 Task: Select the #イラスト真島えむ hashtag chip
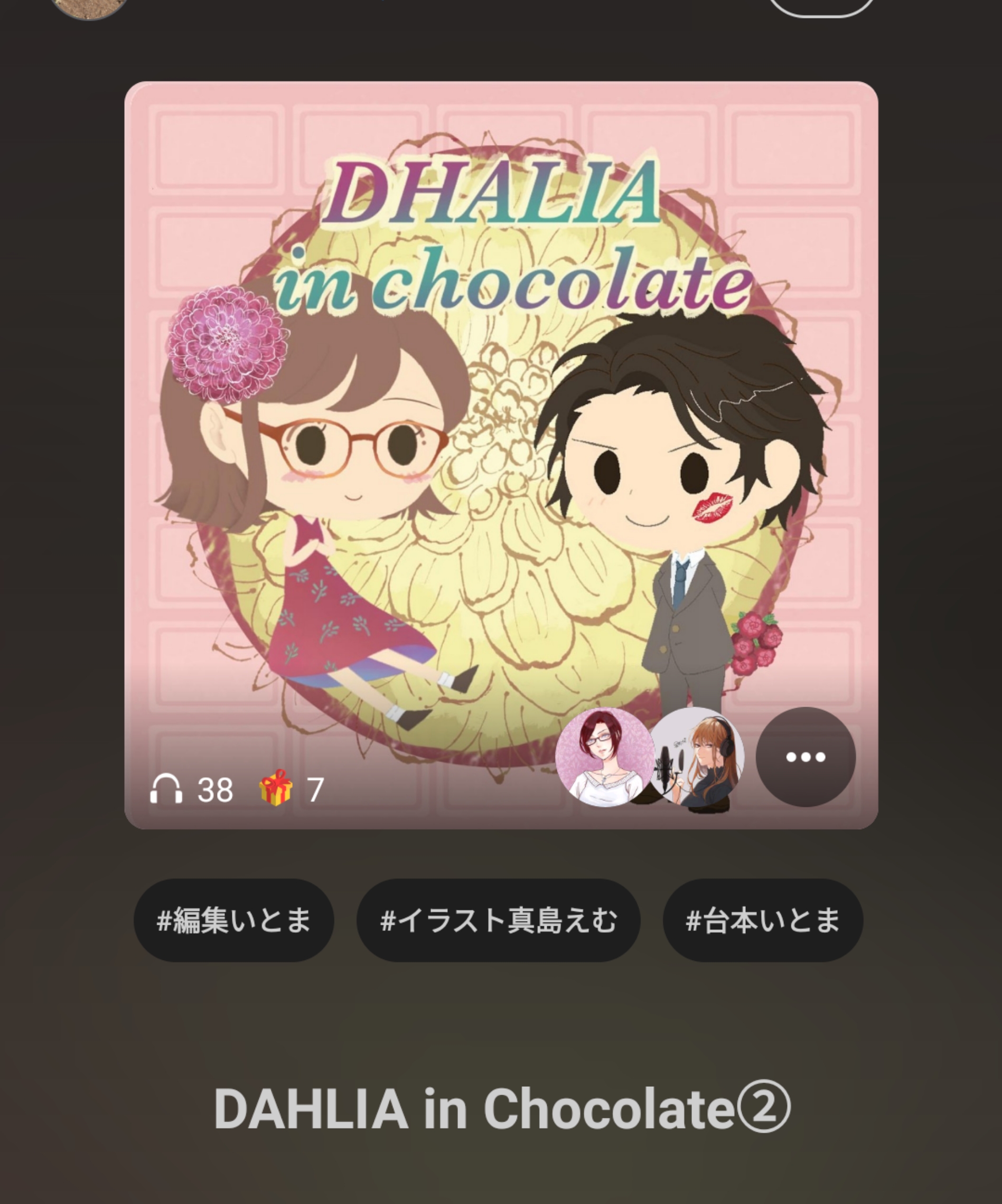pyautogui.click(x=498, y=920)
